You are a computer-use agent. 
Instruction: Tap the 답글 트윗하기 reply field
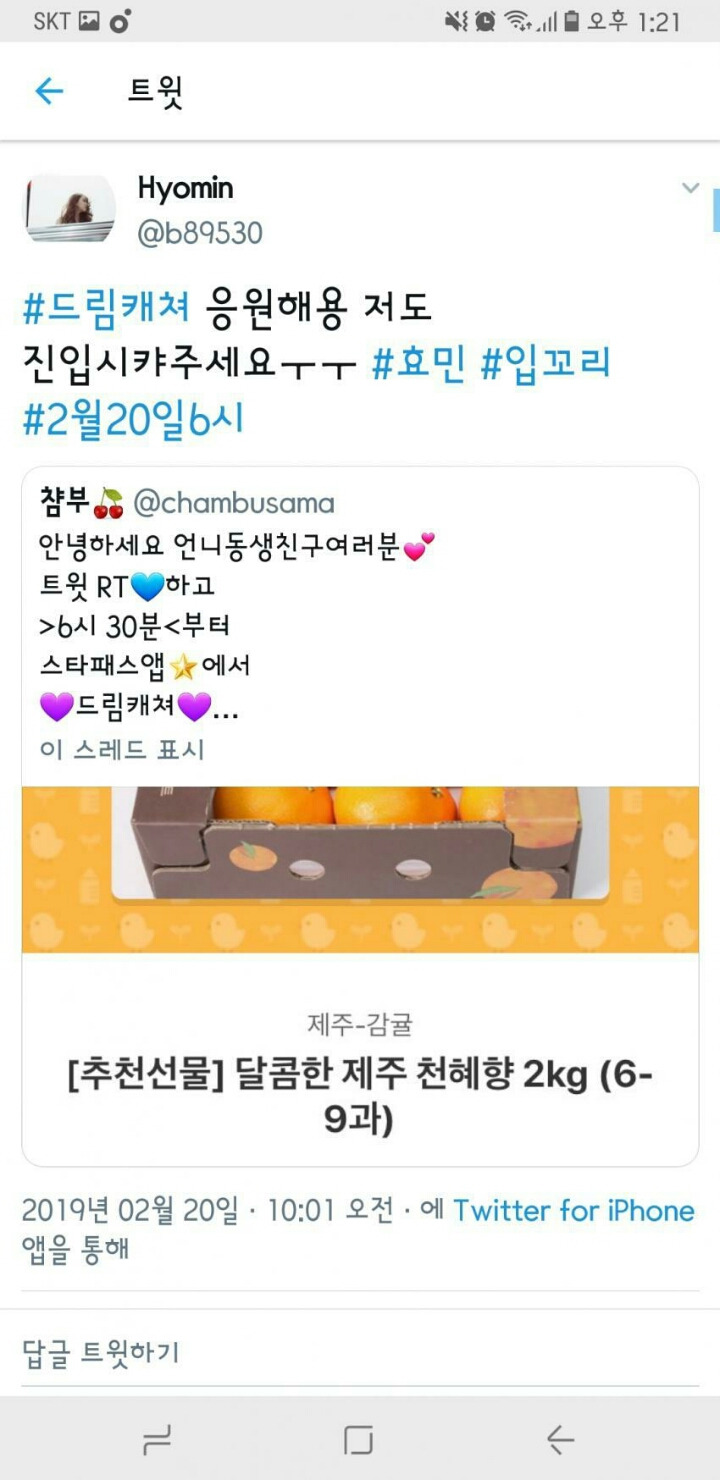click(x=360, y=1352)
